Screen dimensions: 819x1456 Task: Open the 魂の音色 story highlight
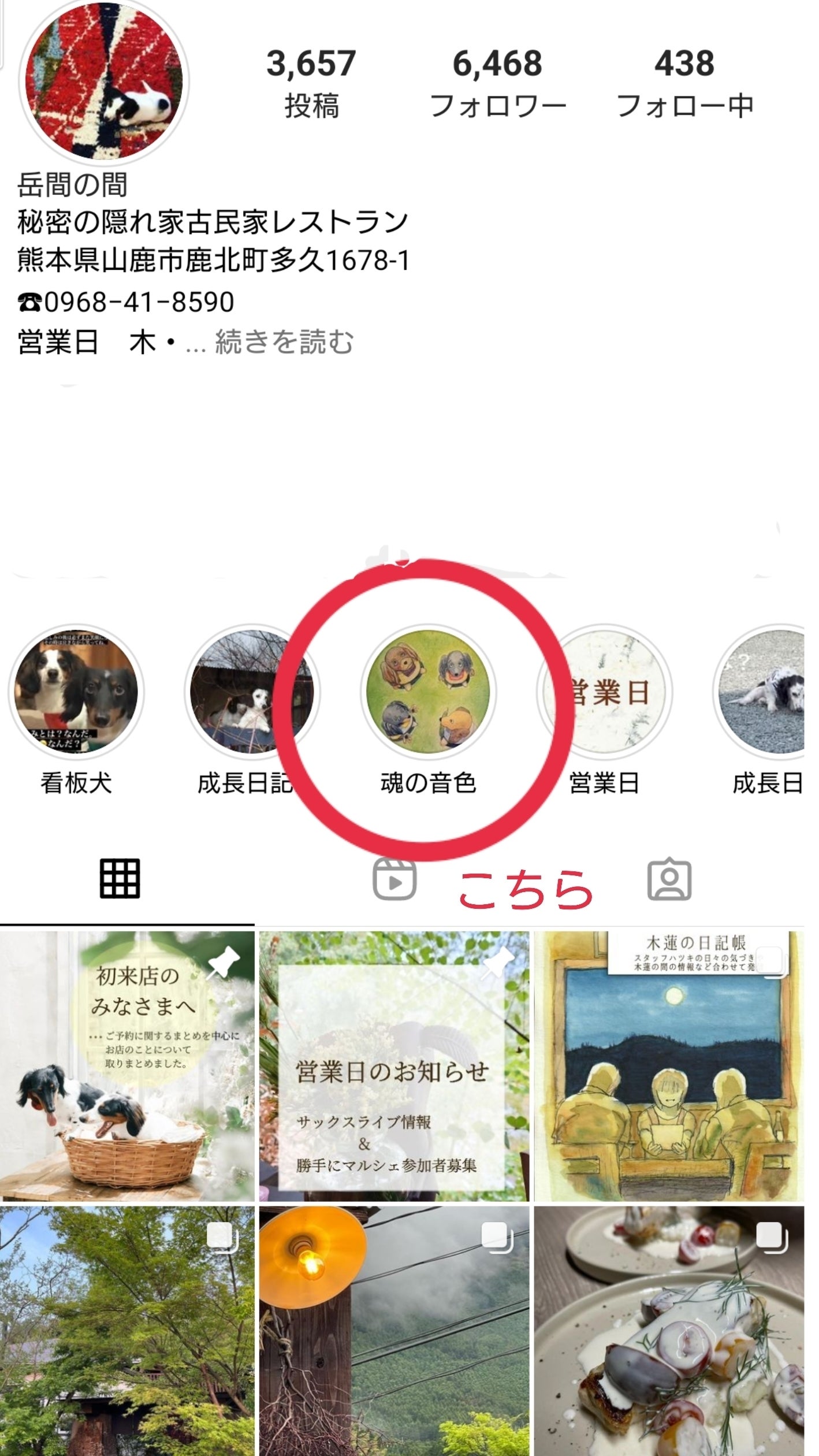click(428, 692)
